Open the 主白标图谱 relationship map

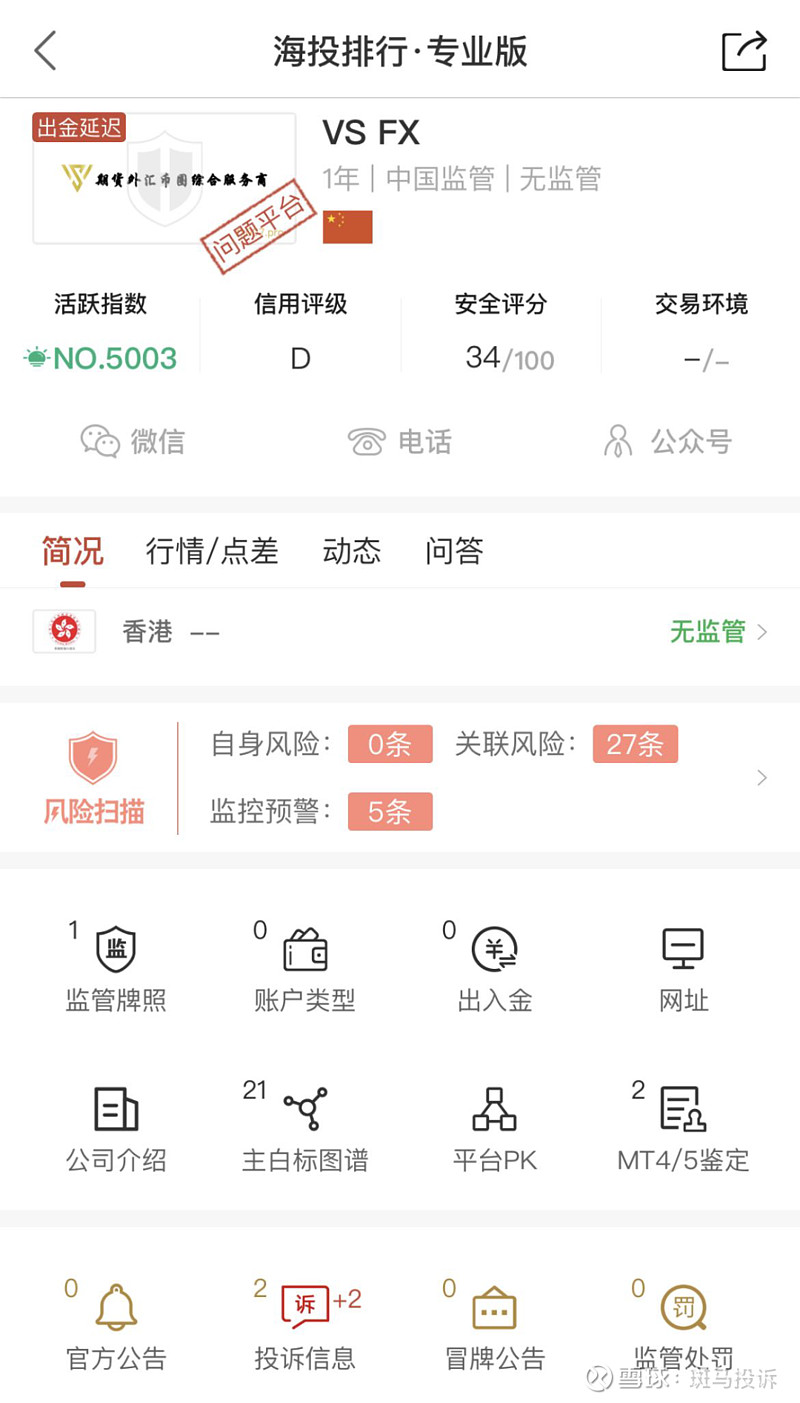305,1128
